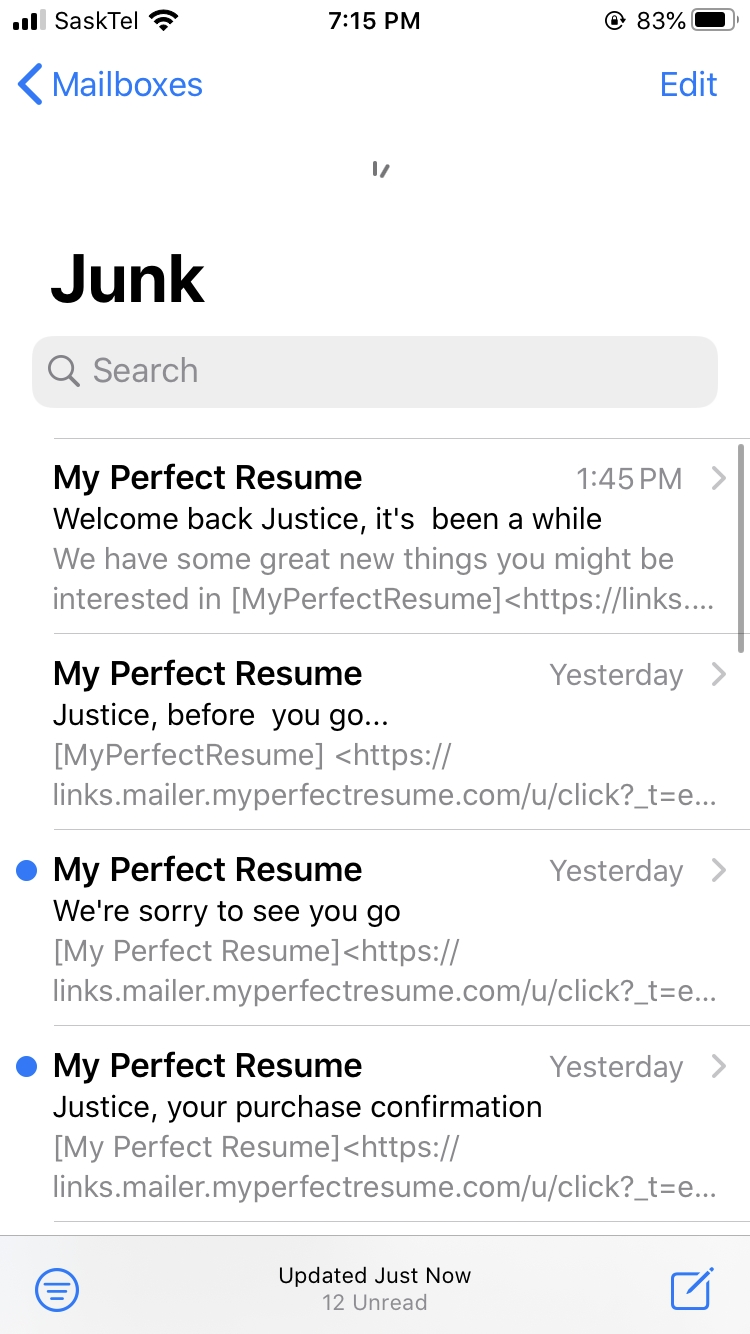The image size is (750, 1334).
Task: Go back to Mailboxes
Action: point(110,85)
